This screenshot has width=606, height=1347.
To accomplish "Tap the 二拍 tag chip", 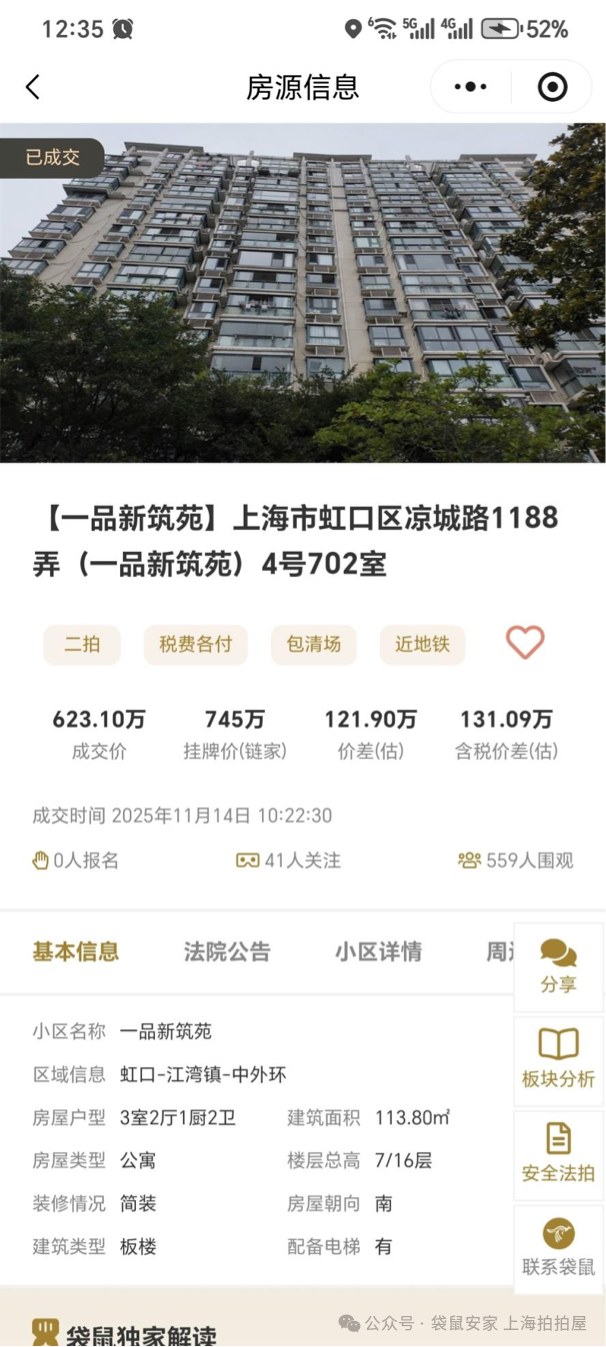I will pos(82,645).
